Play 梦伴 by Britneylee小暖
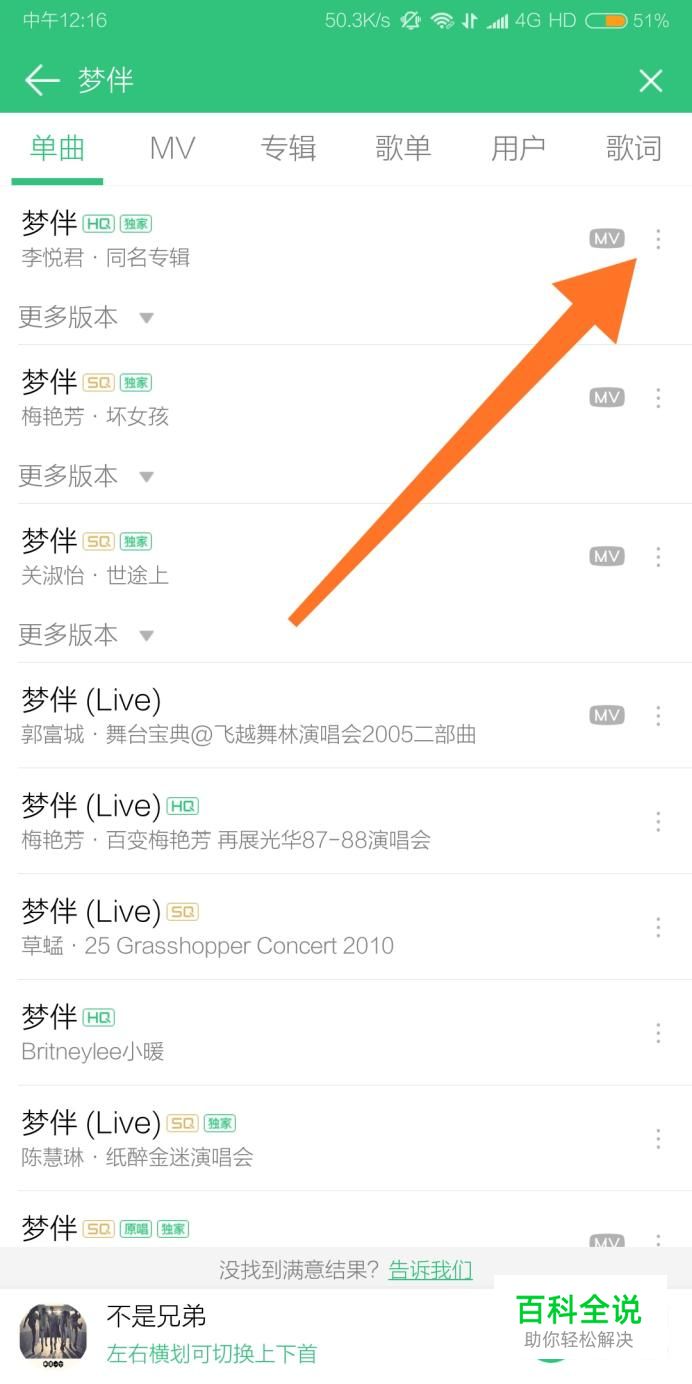The width and height of the screenshot is (692, 1384). (300, 1033)
